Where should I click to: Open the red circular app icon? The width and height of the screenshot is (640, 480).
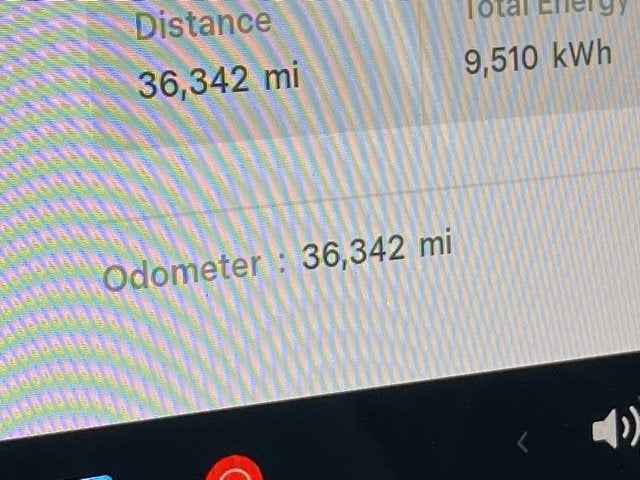(235, 470)
